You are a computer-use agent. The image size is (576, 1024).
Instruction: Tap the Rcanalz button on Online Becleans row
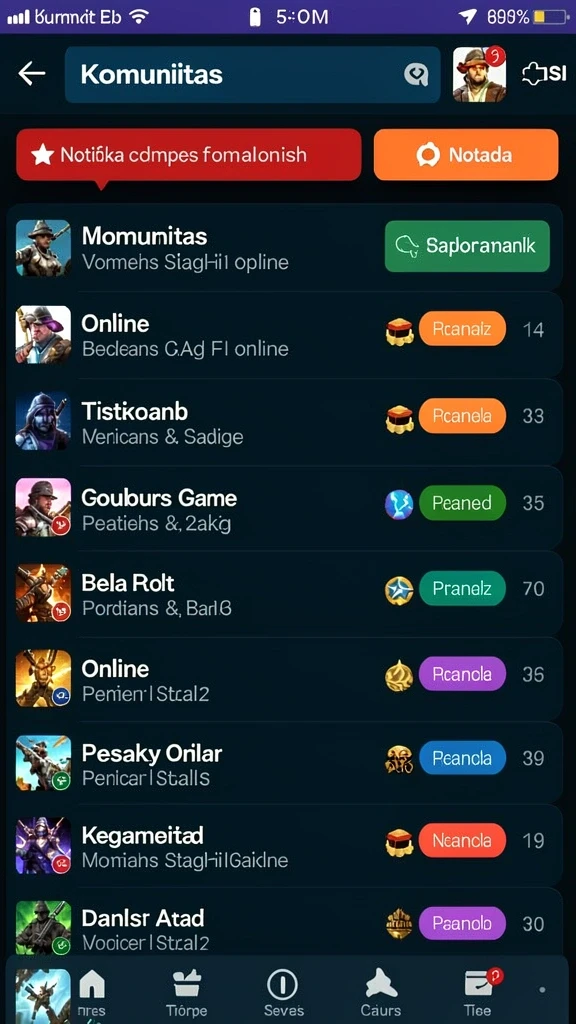click(462, 328)
